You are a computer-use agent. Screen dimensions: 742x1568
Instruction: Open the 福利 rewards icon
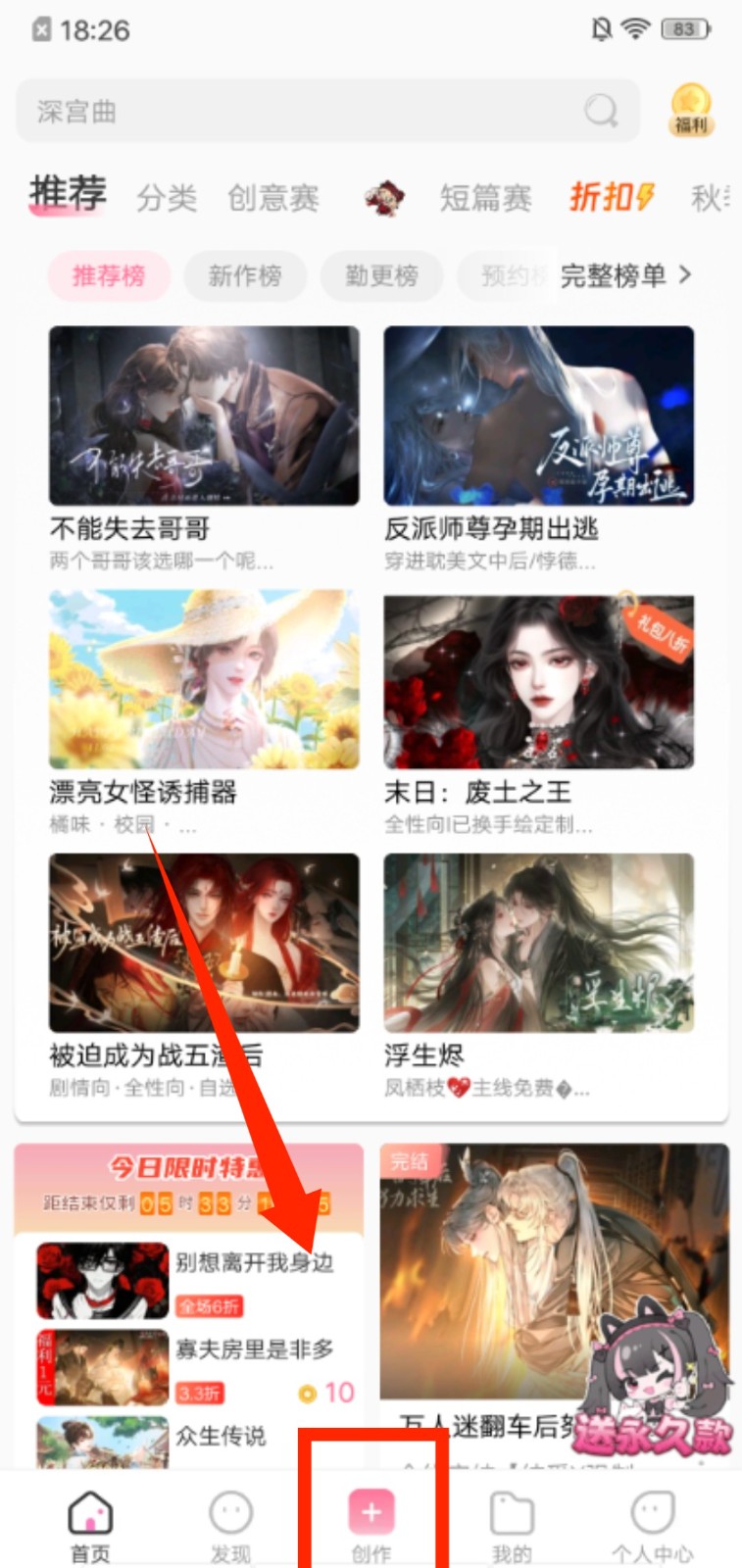690,108
